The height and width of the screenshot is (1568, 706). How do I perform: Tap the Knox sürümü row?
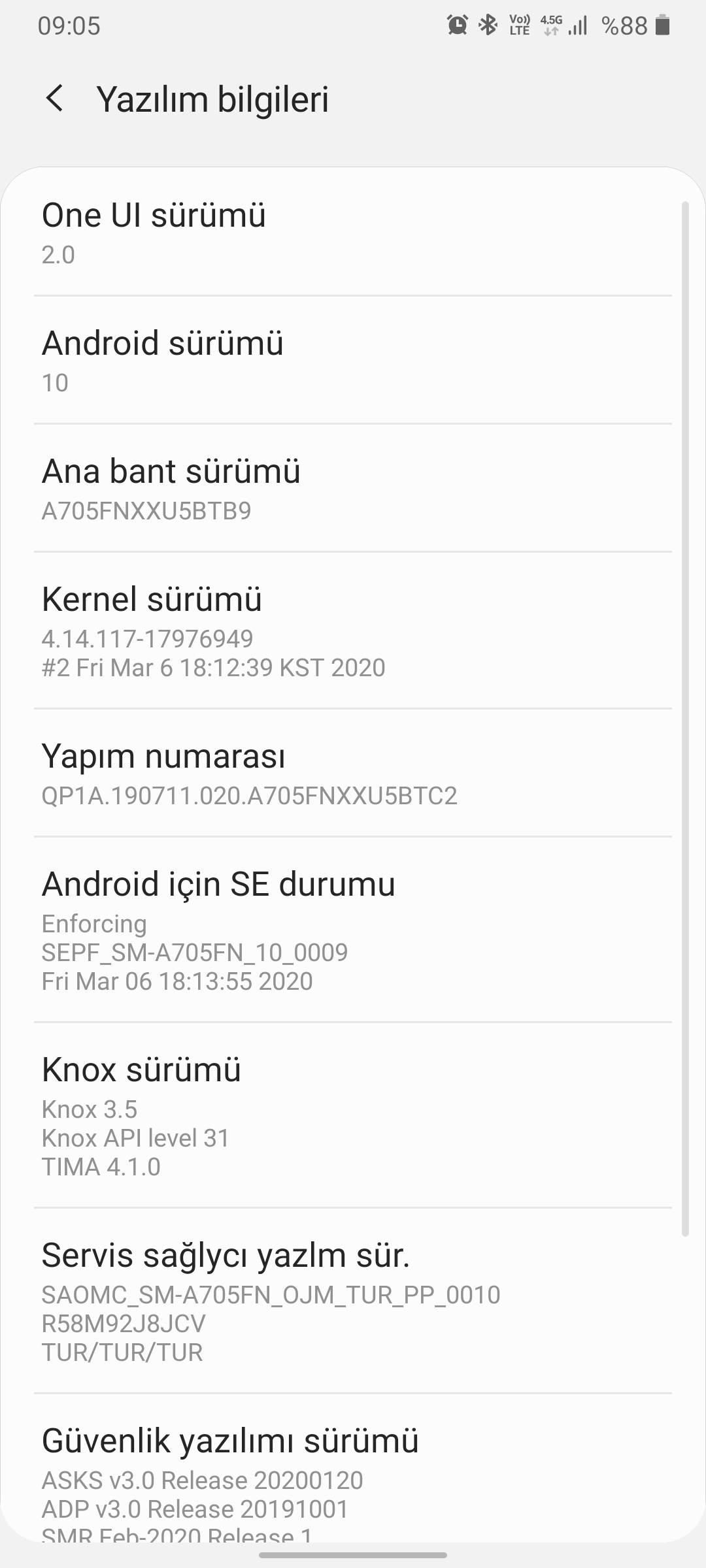[x=353, y=1115]
